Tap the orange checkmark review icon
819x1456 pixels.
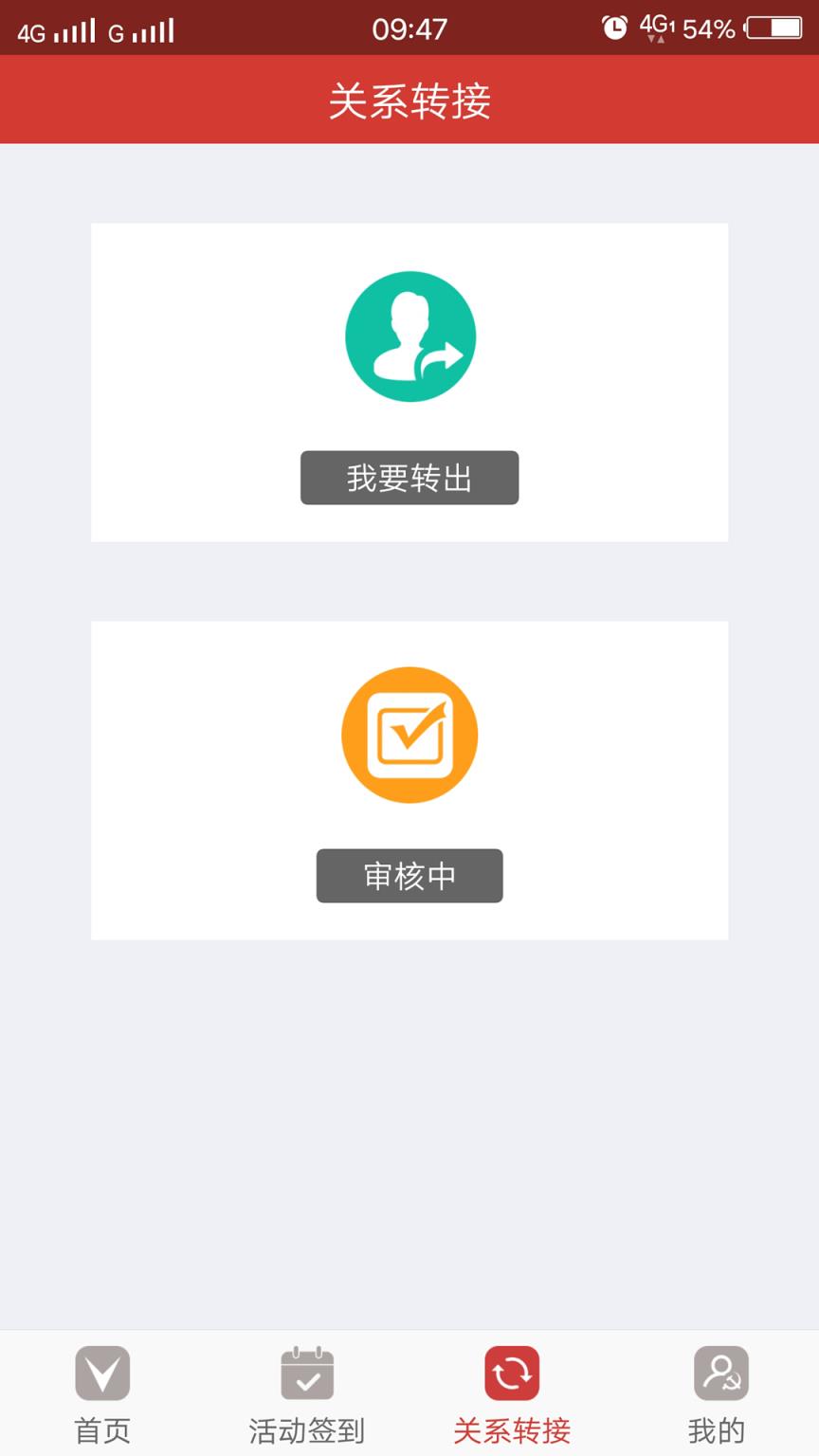point(409,735)
